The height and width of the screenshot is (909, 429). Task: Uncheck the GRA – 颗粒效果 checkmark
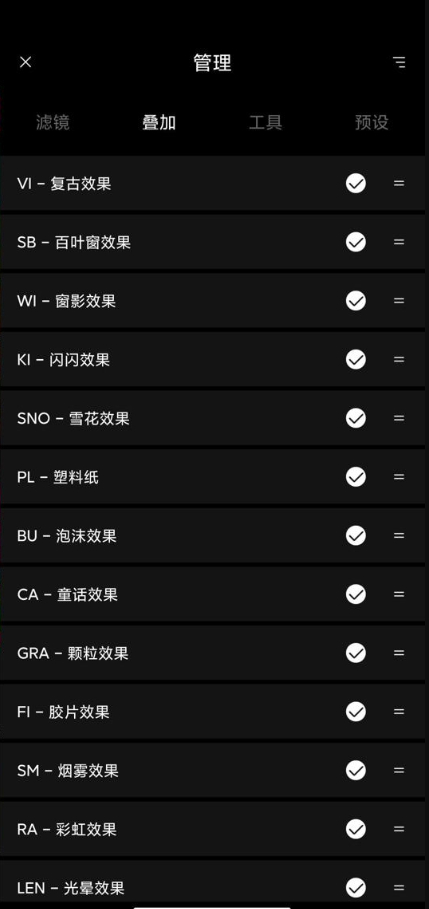coord(356,653)
